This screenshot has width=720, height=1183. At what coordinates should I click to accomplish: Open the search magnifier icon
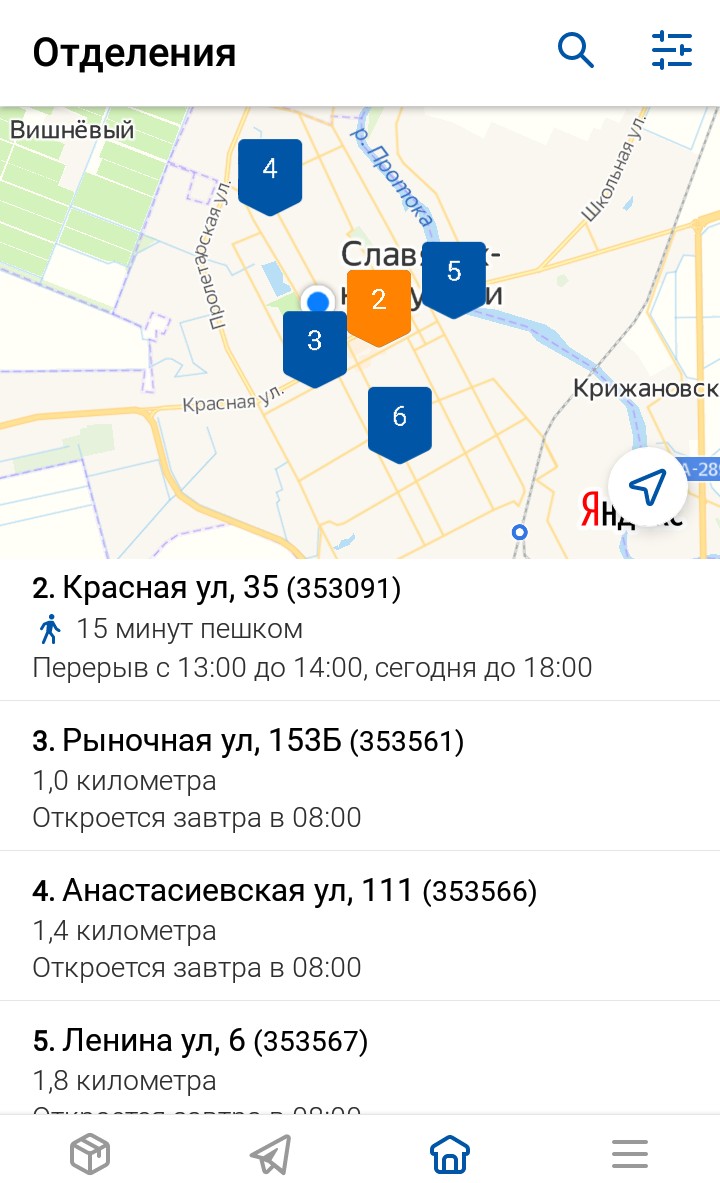576,51
